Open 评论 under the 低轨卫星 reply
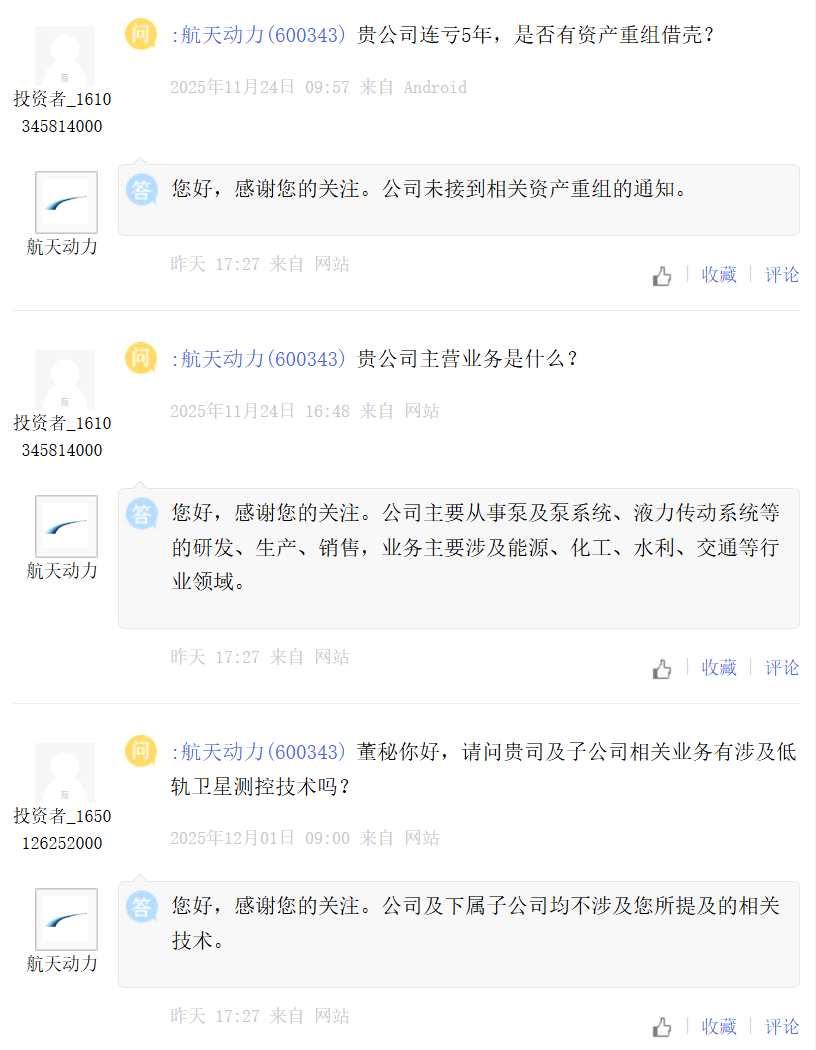The image size is (816, 1050). point(782,1027)
